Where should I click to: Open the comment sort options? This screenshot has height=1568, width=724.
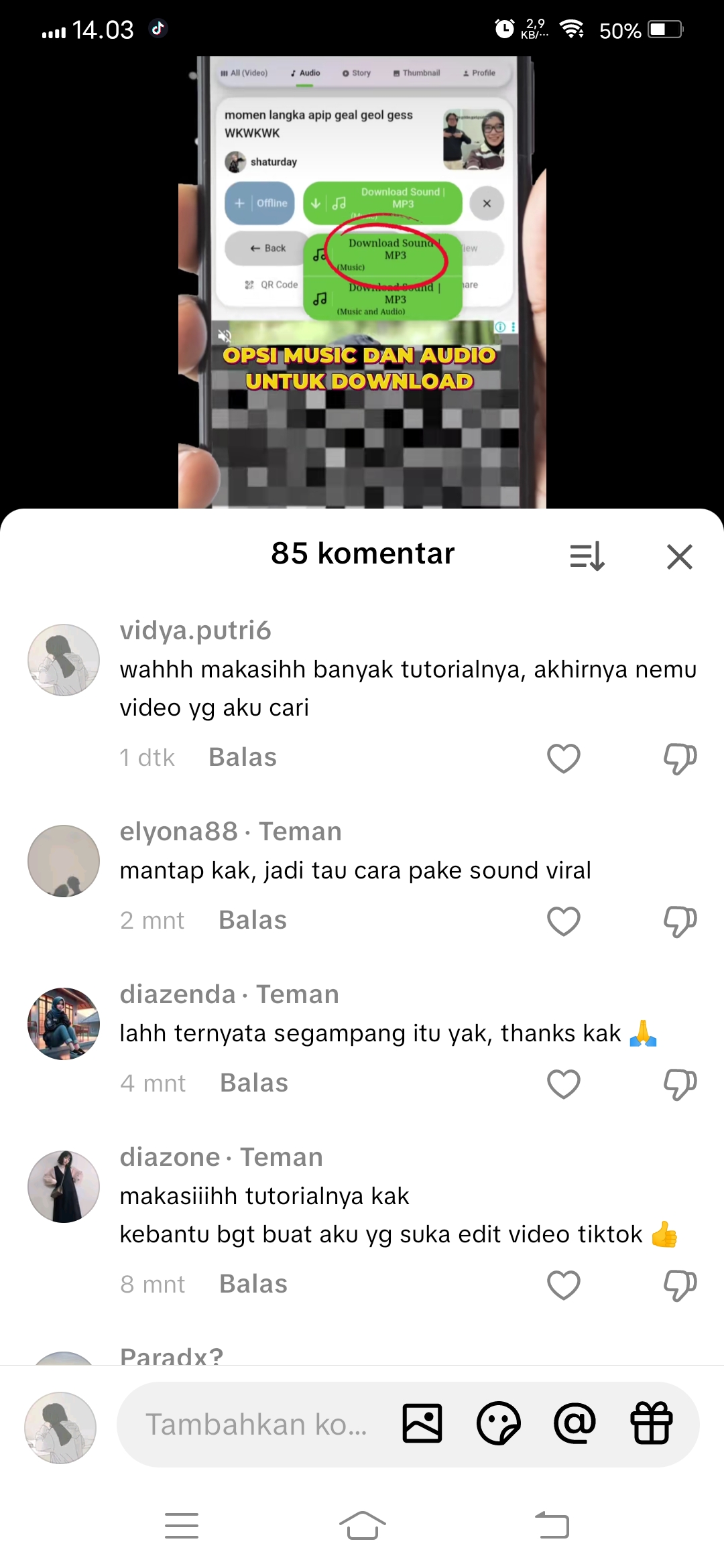pyautogui.click(x=587, y=556)
